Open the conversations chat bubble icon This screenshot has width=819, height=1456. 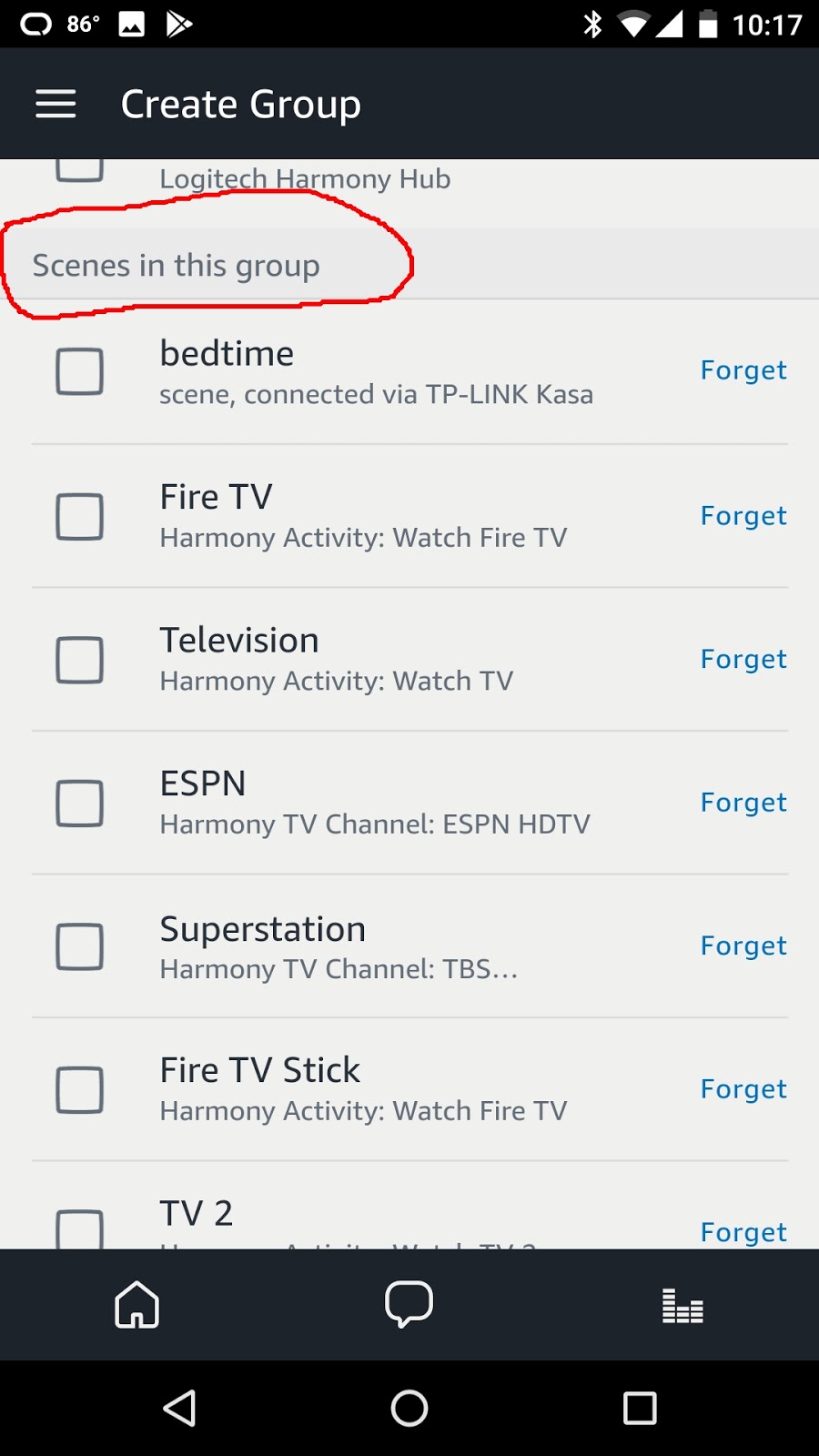tap(409, 1305)
